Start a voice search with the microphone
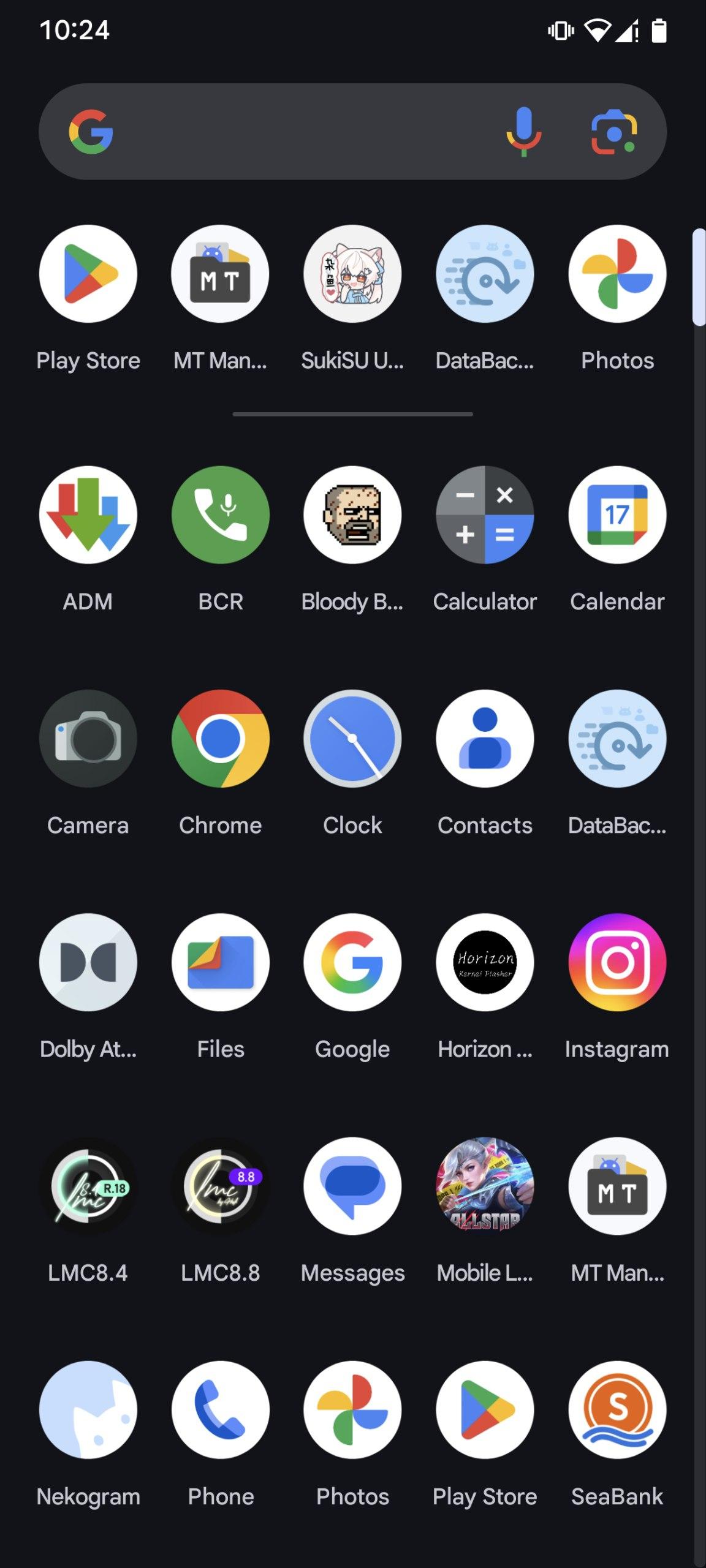This screenshot has height=1568, width=706. coord(523,132)
